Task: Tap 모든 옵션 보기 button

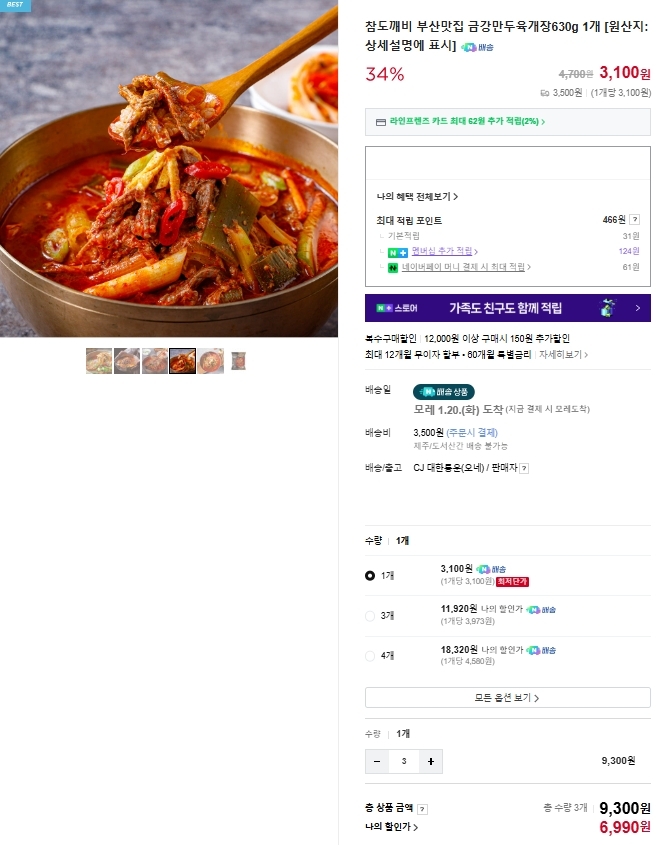Action: point(507,698)
